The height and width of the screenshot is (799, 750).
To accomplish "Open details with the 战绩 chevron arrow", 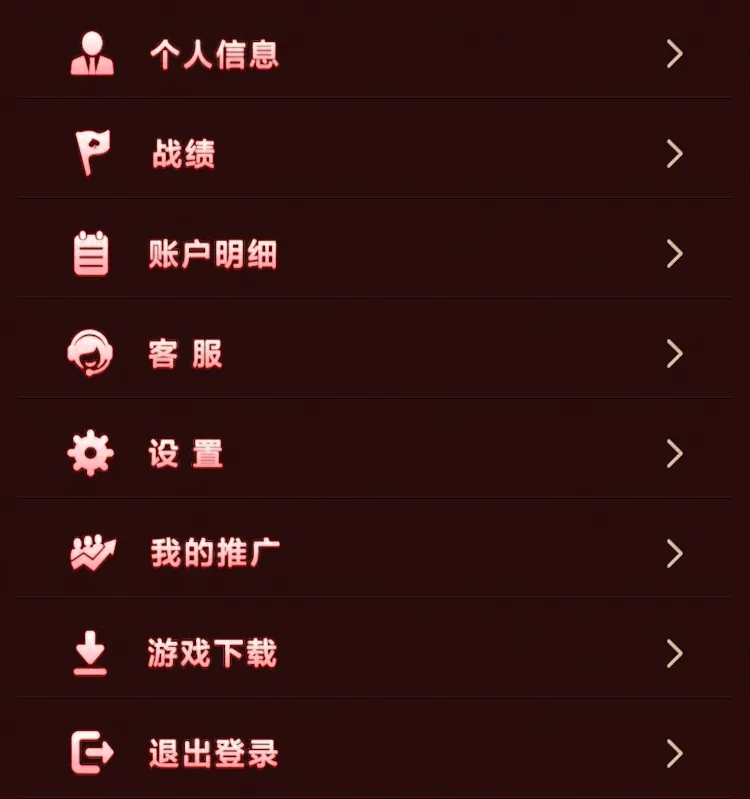I will (671, 153).
